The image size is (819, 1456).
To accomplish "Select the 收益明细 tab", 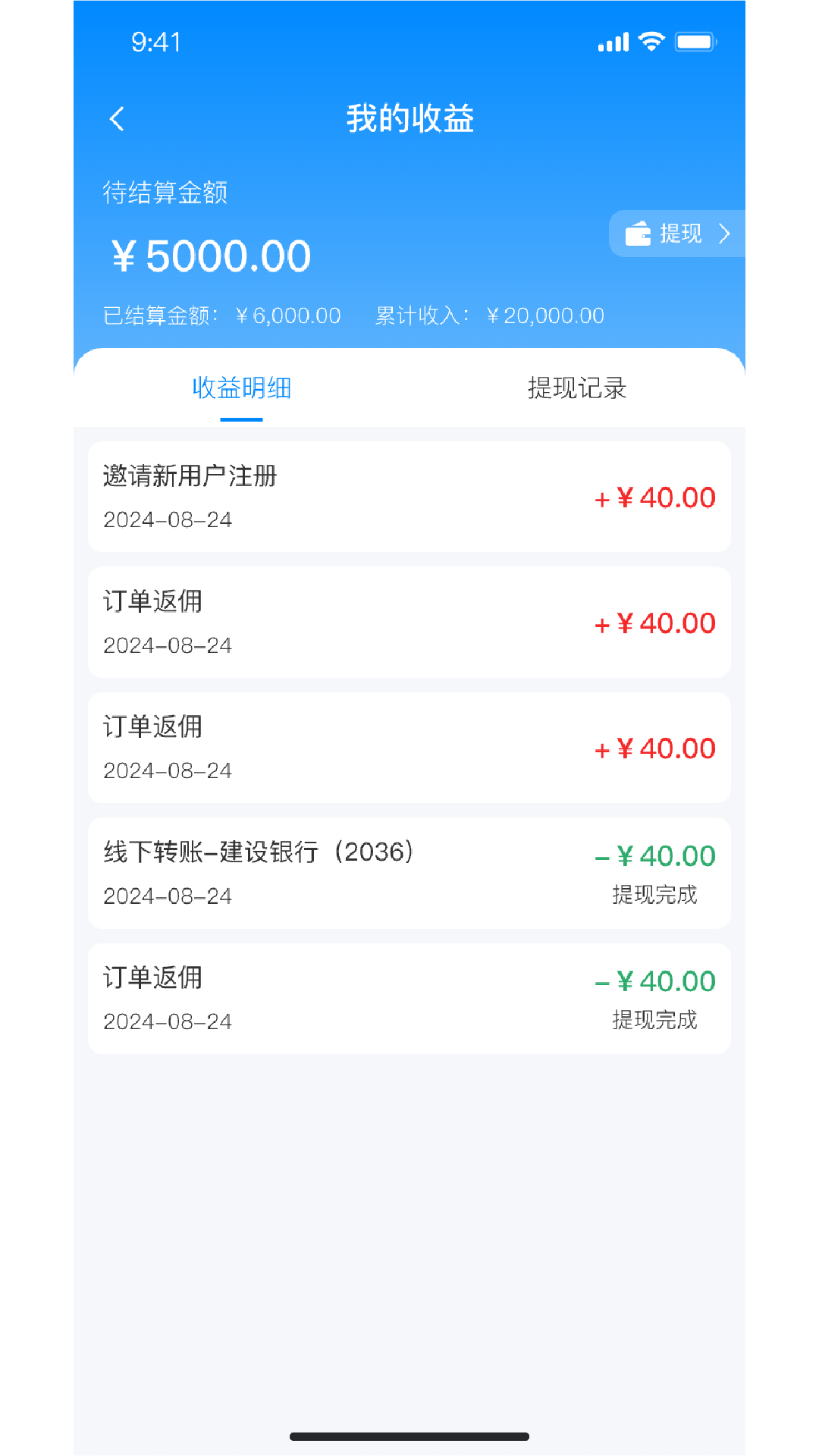I will [x=242, y=388].
